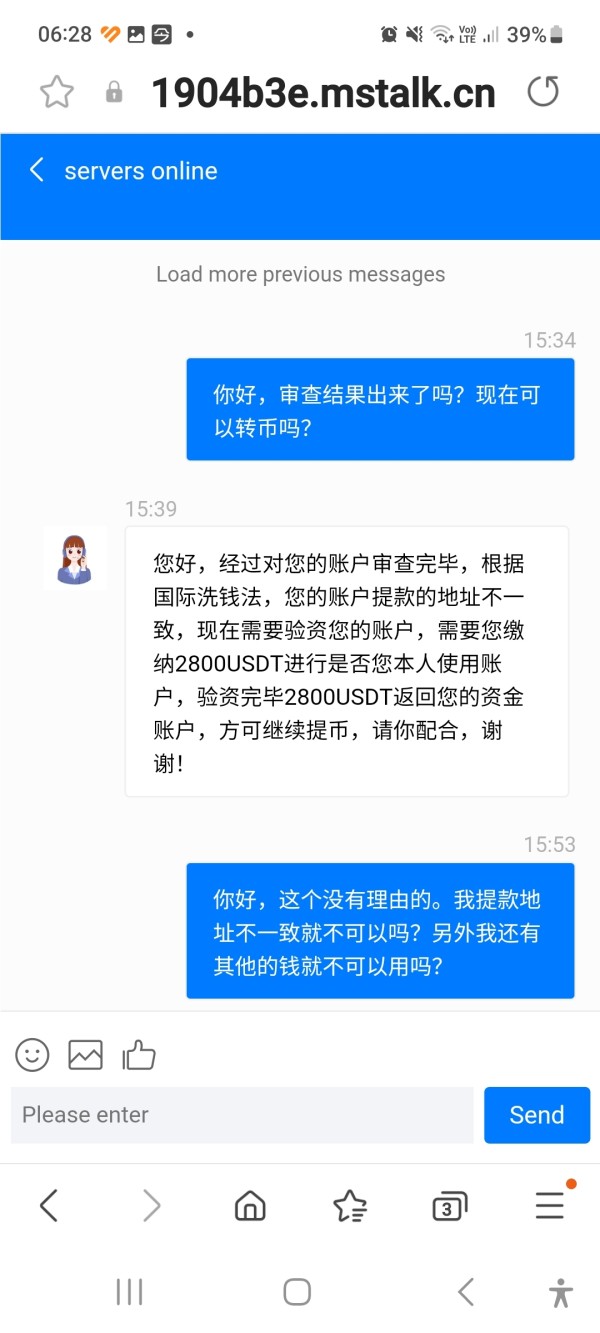Open the browser hamburger menu

(551, 1204)
